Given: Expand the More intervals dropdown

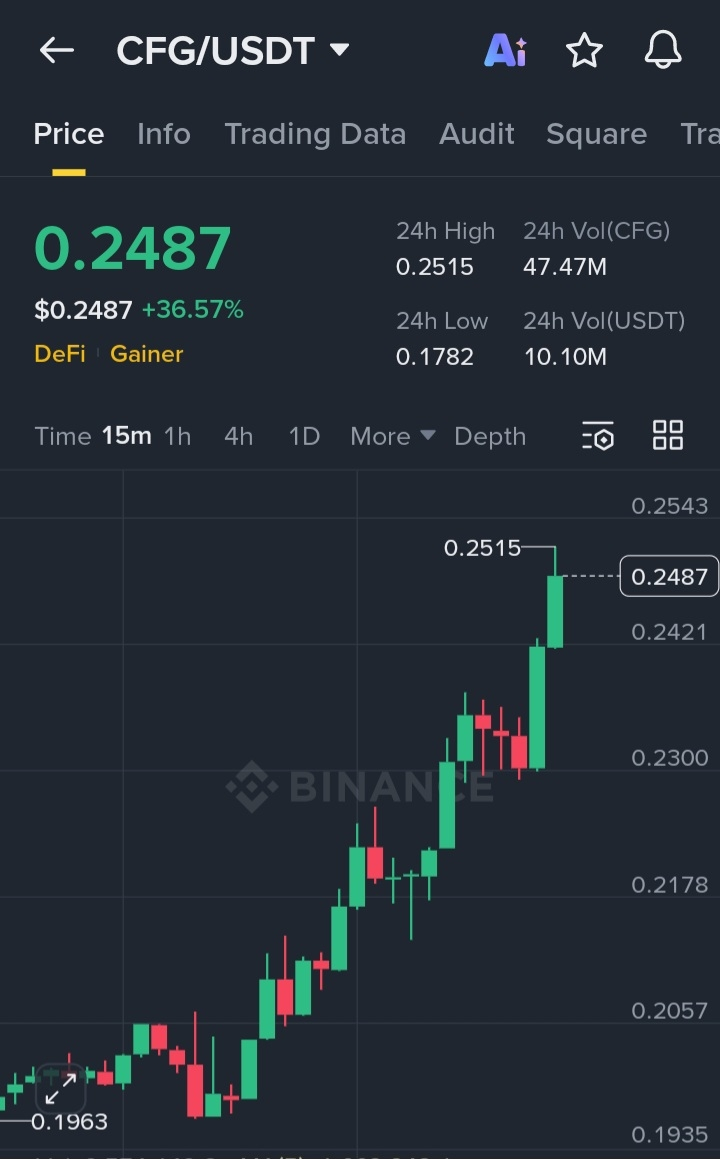Looking at the screenshot, I should coord(392,436).
